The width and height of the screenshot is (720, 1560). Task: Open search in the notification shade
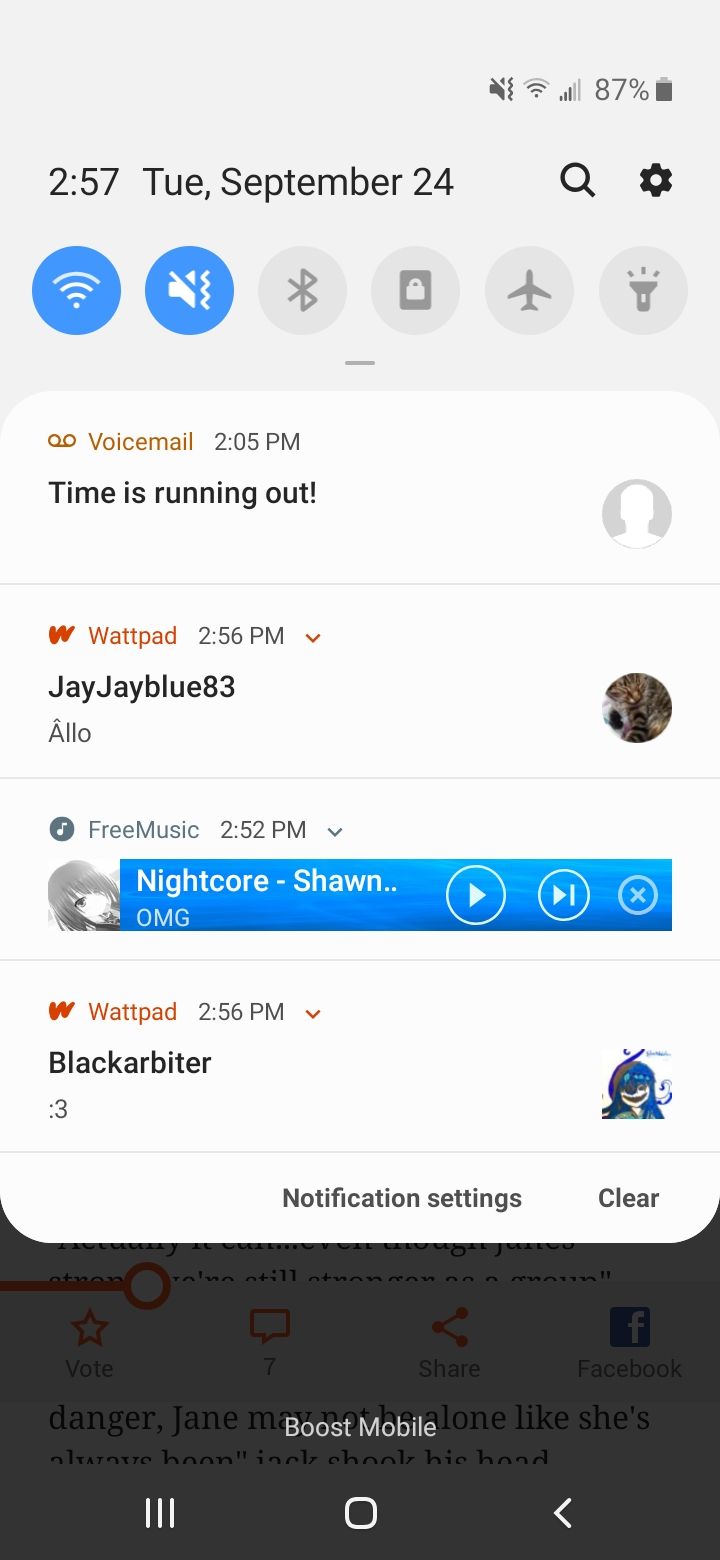coord(577,181)
